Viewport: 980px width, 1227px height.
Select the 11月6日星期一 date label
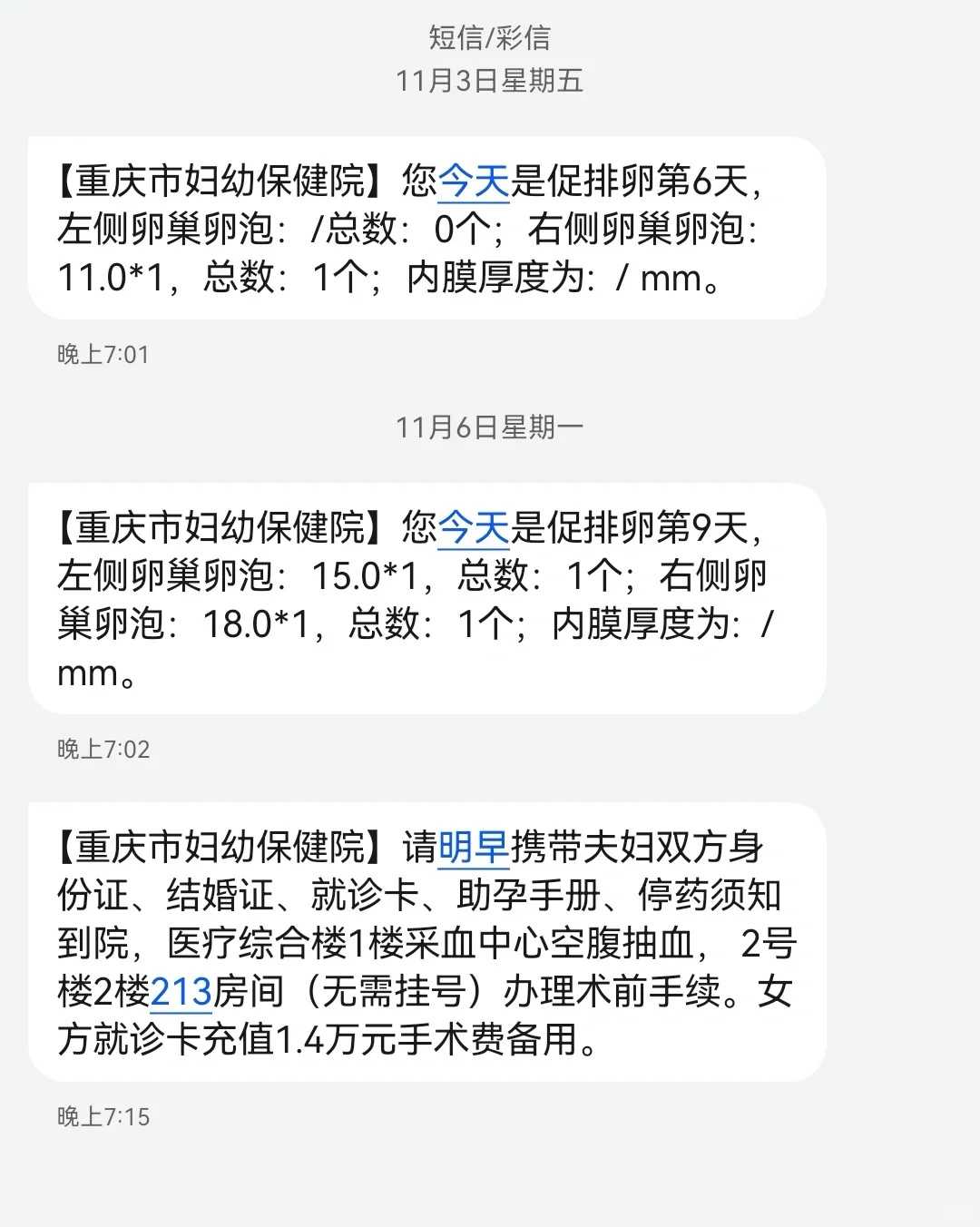[x=490, y=424]
